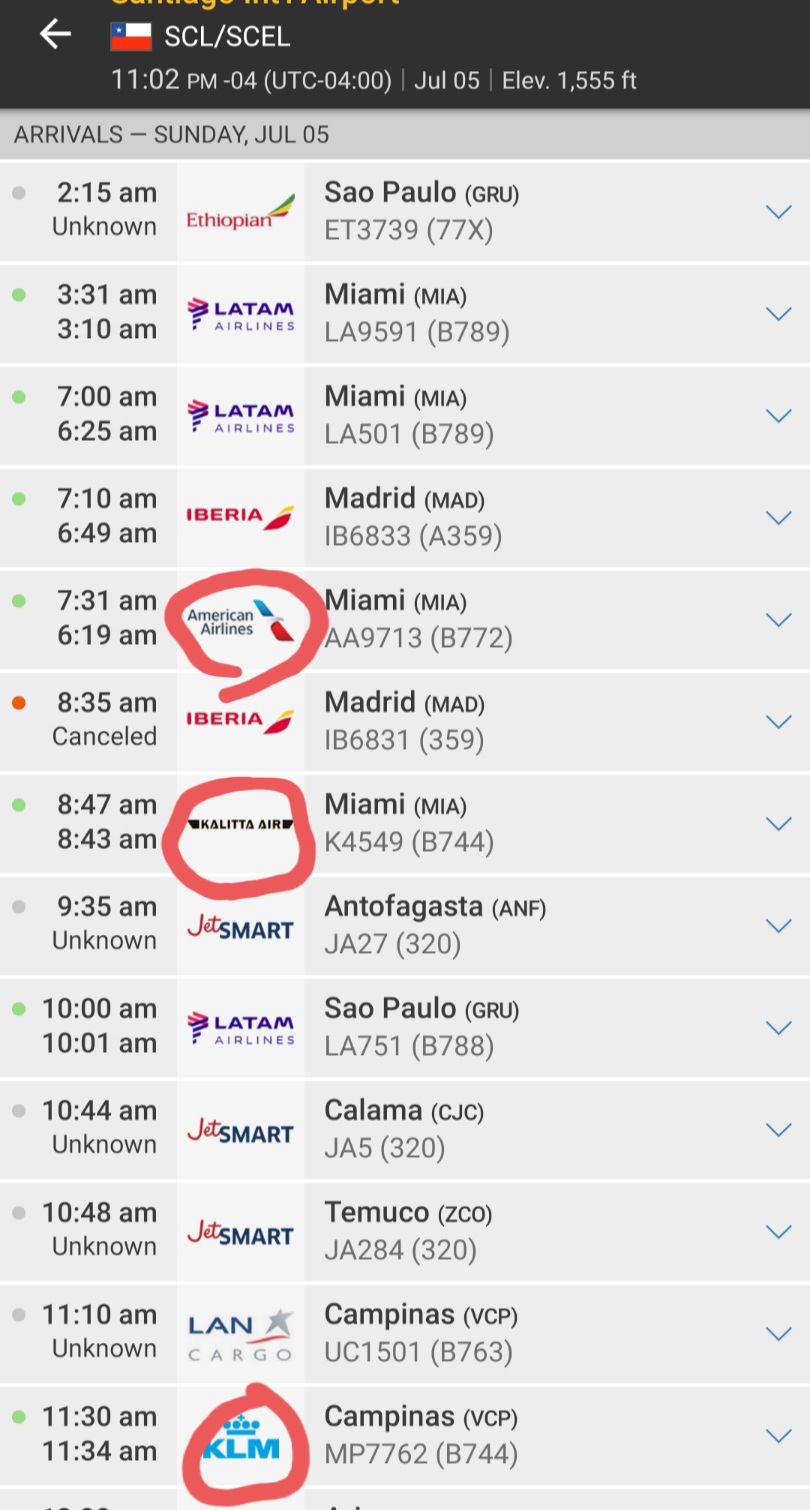Viewport: 810px width, 1510px height.
Task: Expand Kalitta Air K4549 flight
Action: [778, 823]
